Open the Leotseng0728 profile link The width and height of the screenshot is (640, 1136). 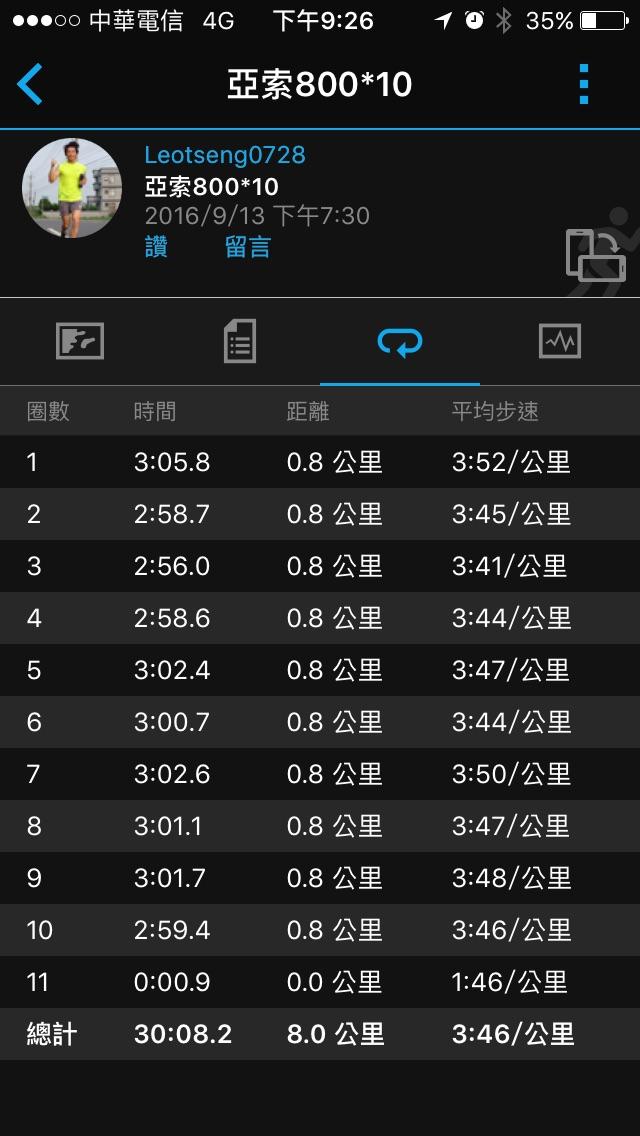(225, 155)
